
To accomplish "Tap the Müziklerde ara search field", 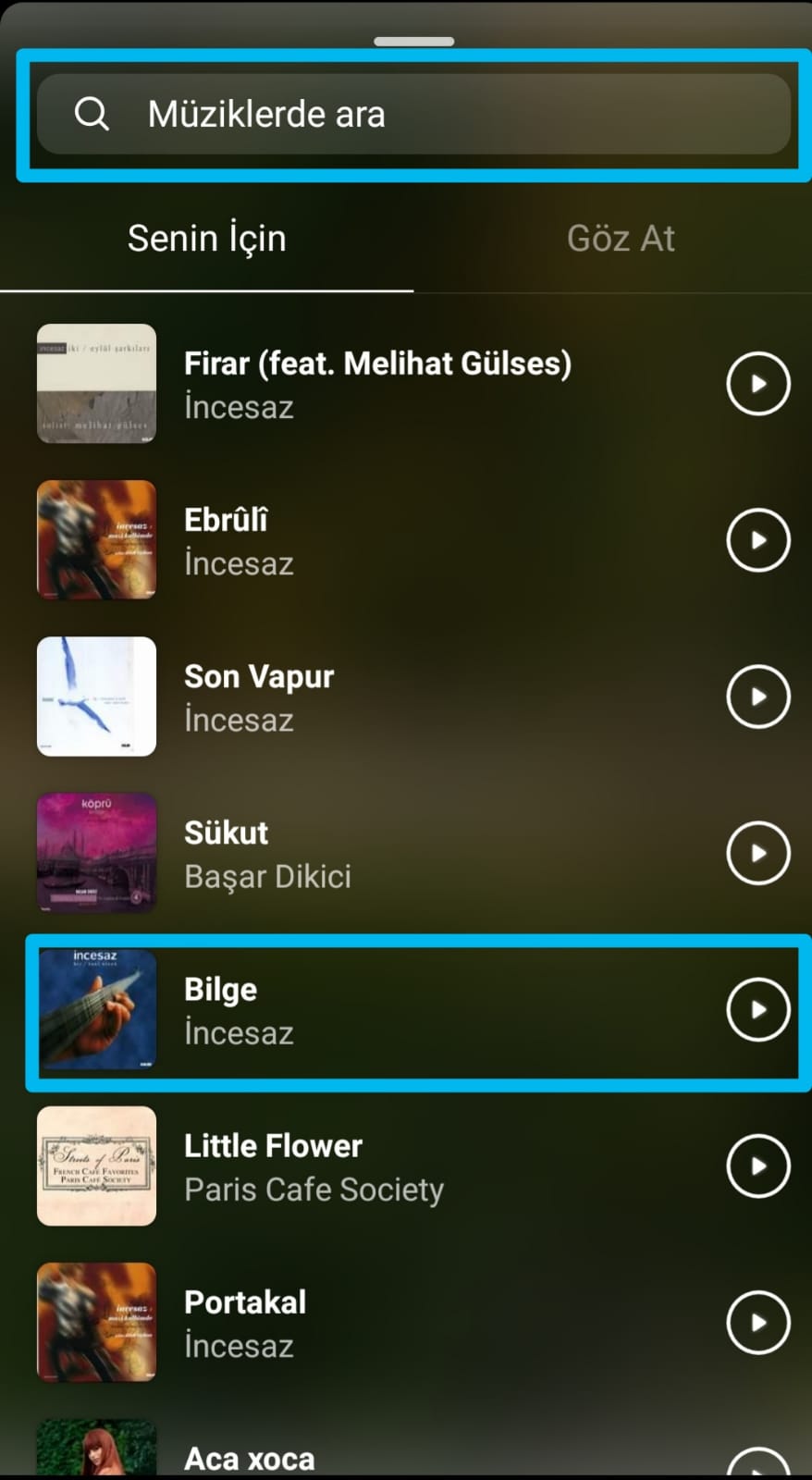I will point(412,115).
